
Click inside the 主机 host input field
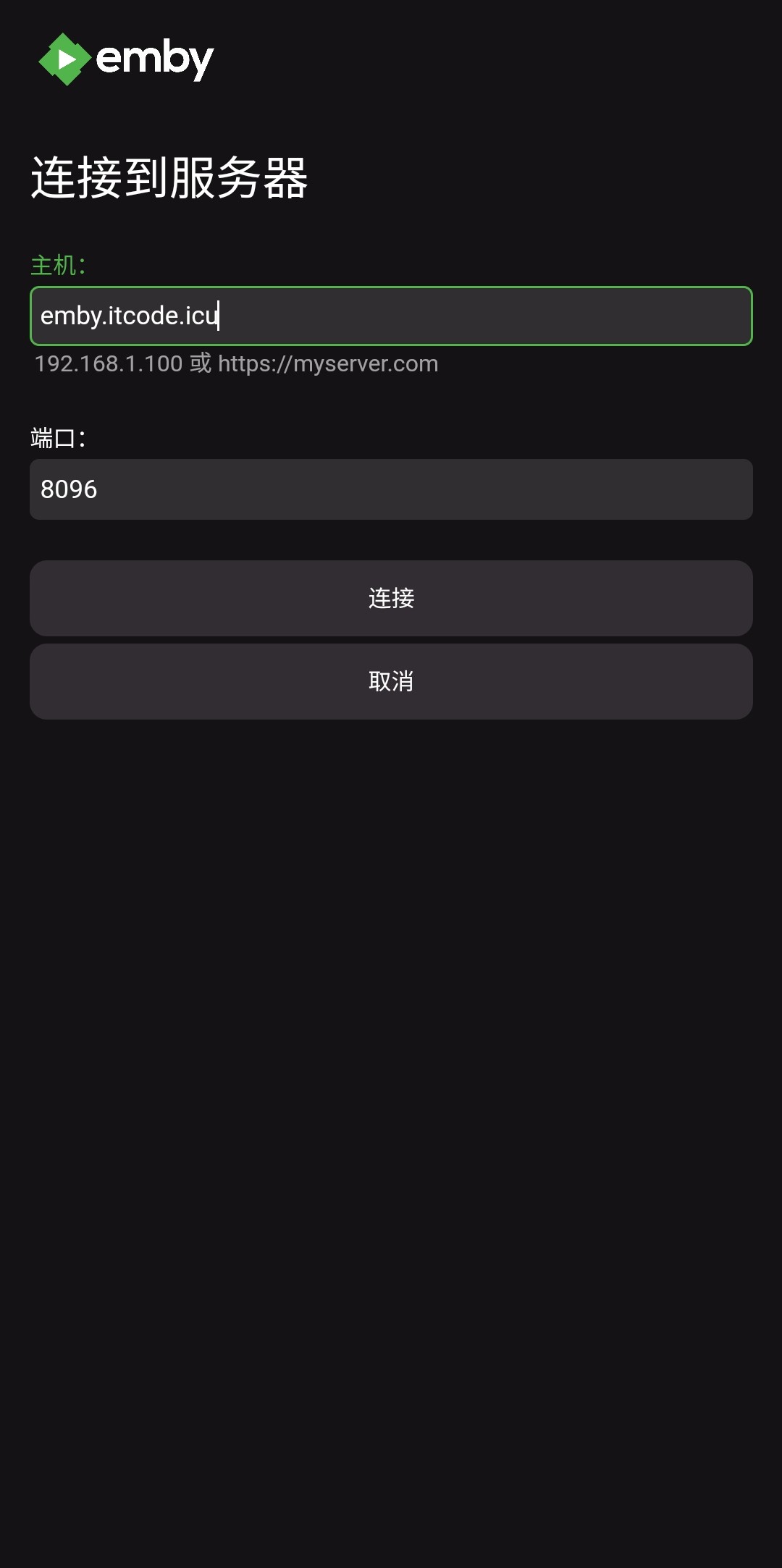(391, 316)
